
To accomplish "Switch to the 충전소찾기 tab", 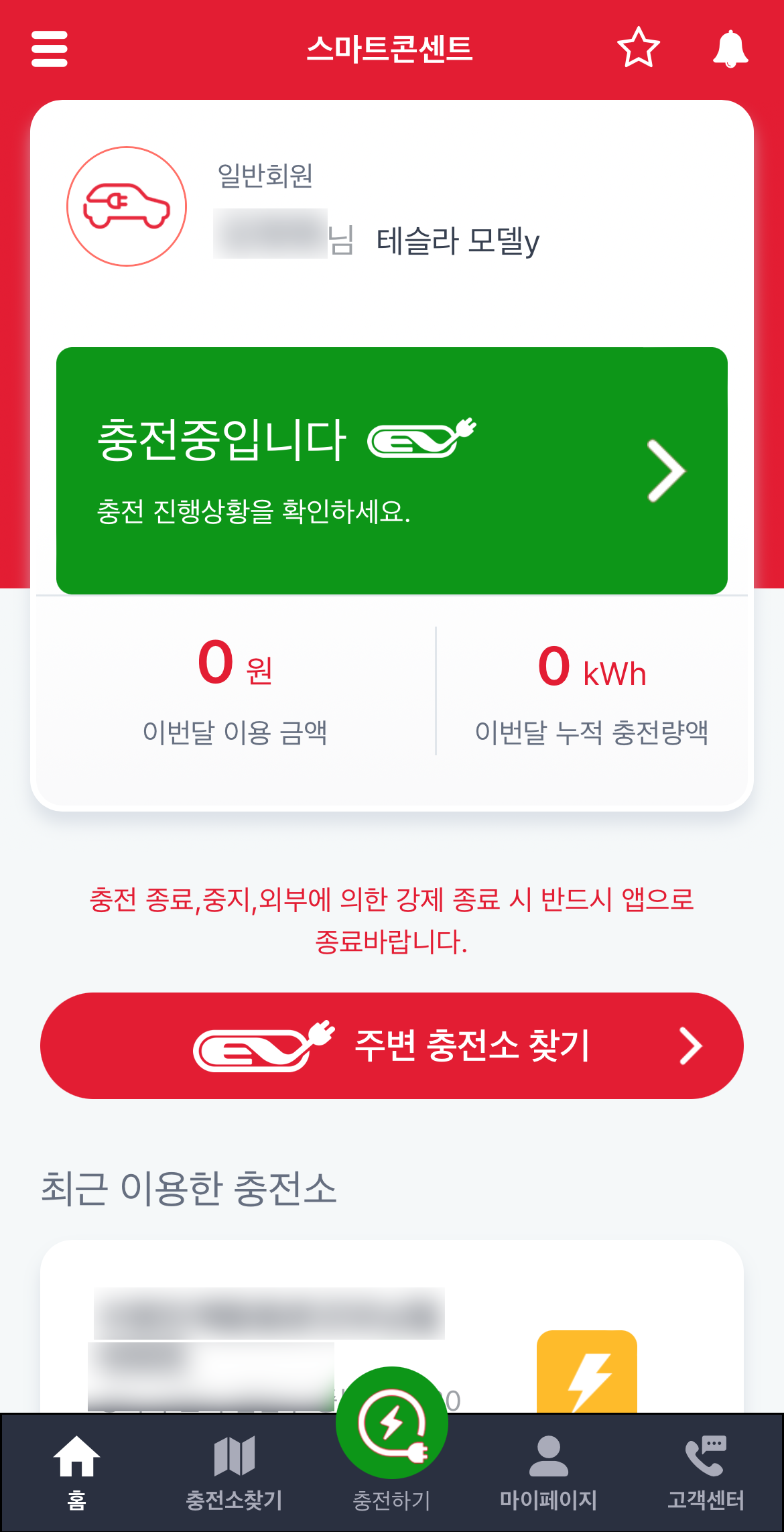I will click(x=234, y=1472).
